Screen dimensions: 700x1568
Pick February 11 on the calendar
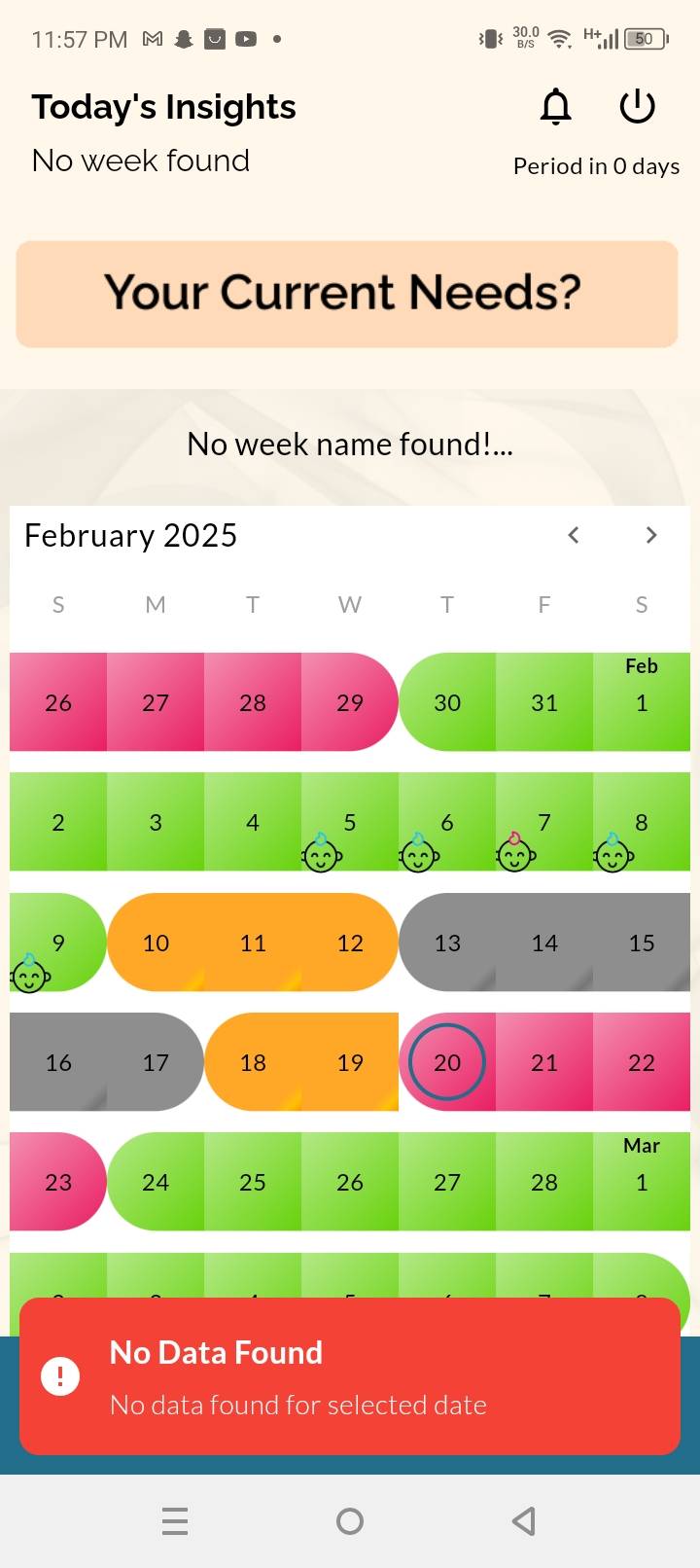pos(253,943)
